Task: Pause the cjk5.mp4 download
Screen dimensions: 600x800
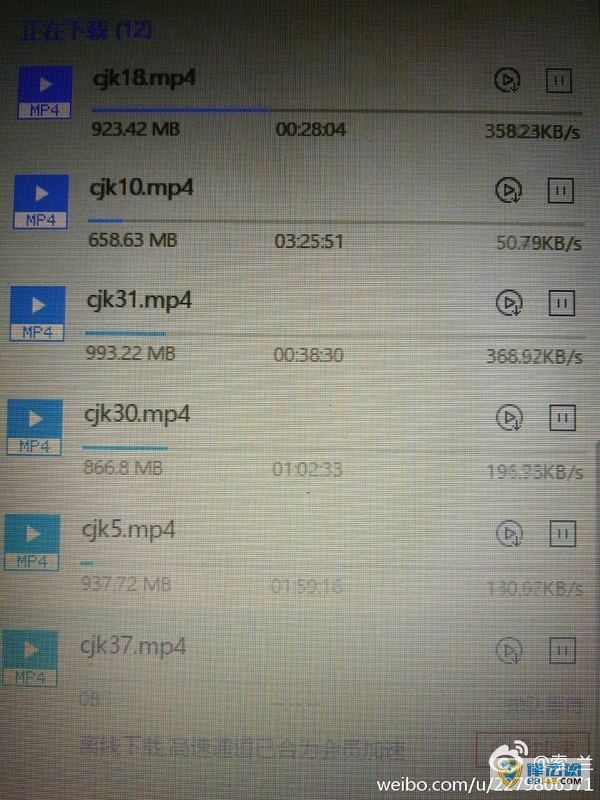Action: click(x=561, y=534)
